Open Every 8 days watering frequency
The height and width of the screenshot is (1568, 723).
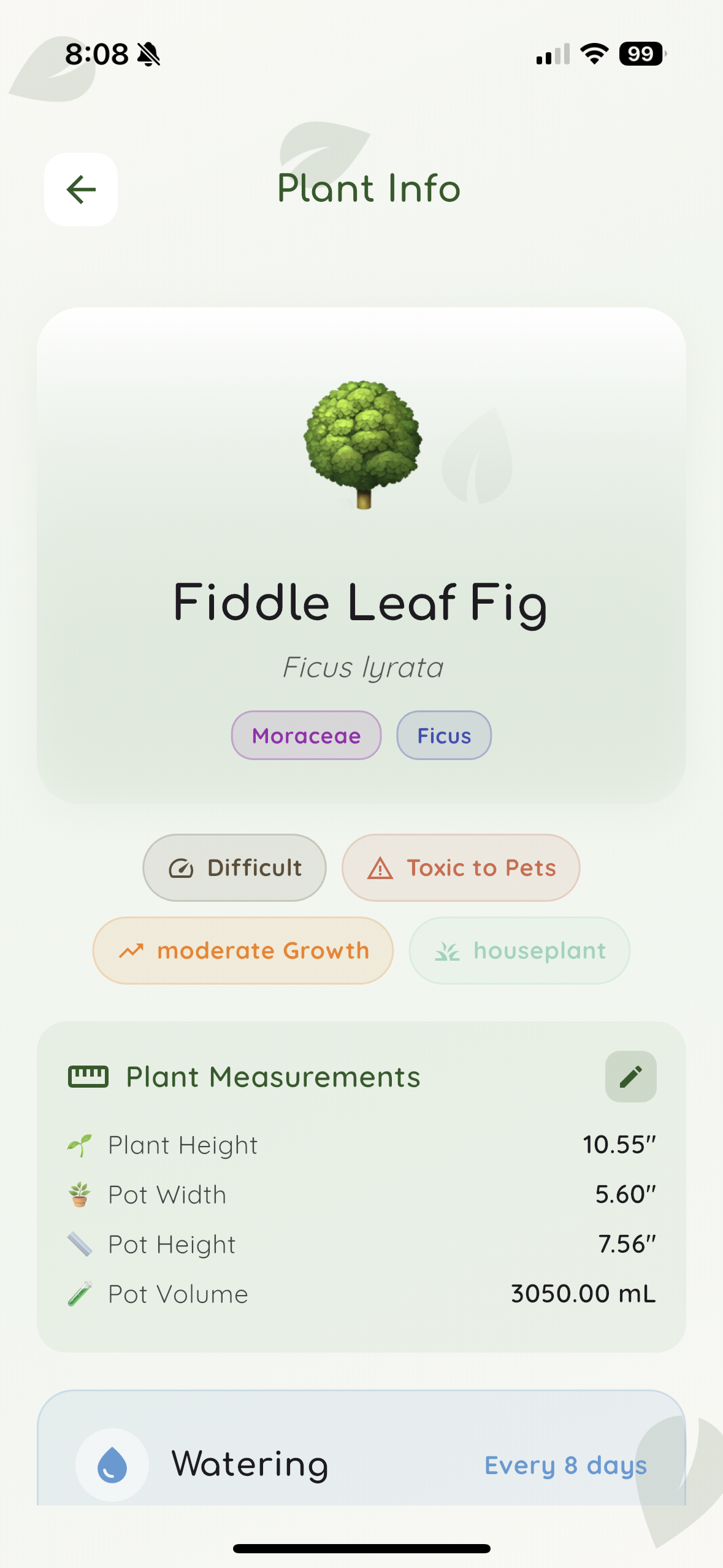point(565,1466)
